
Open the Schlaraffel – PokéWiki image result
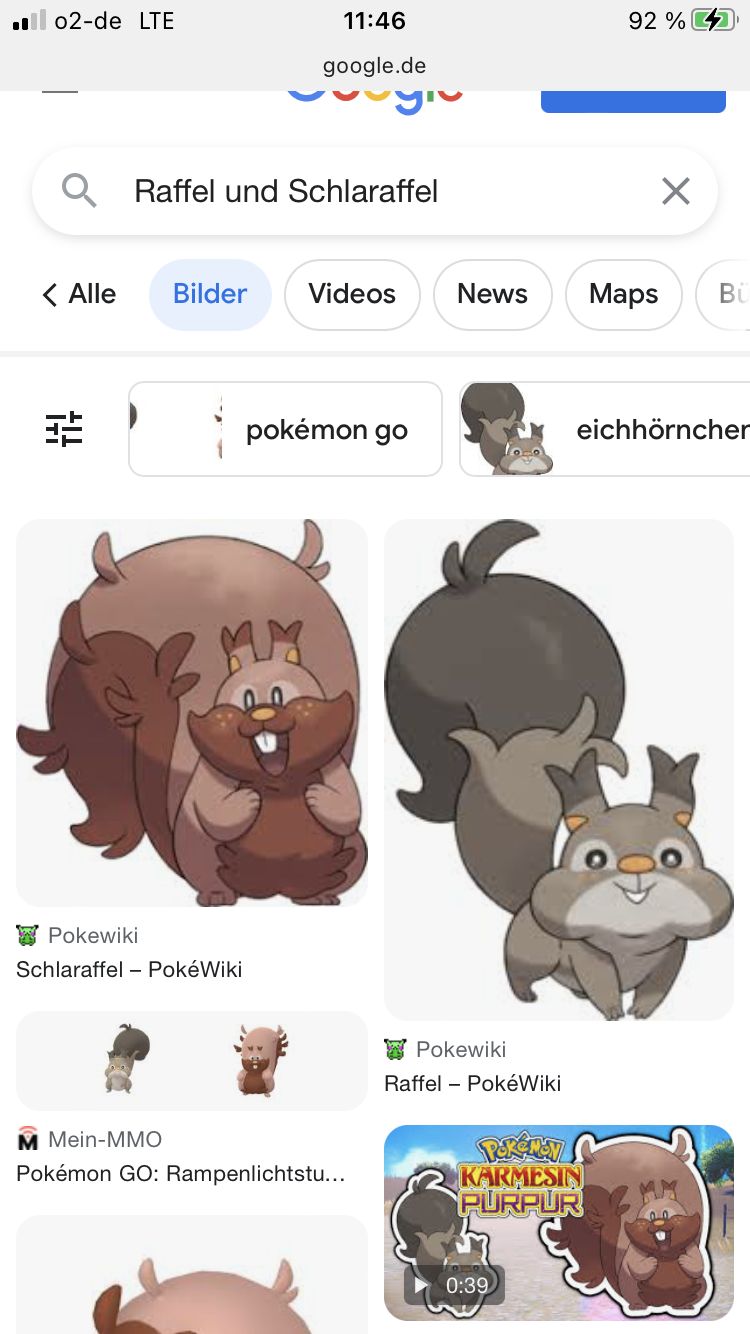[192, 712]
